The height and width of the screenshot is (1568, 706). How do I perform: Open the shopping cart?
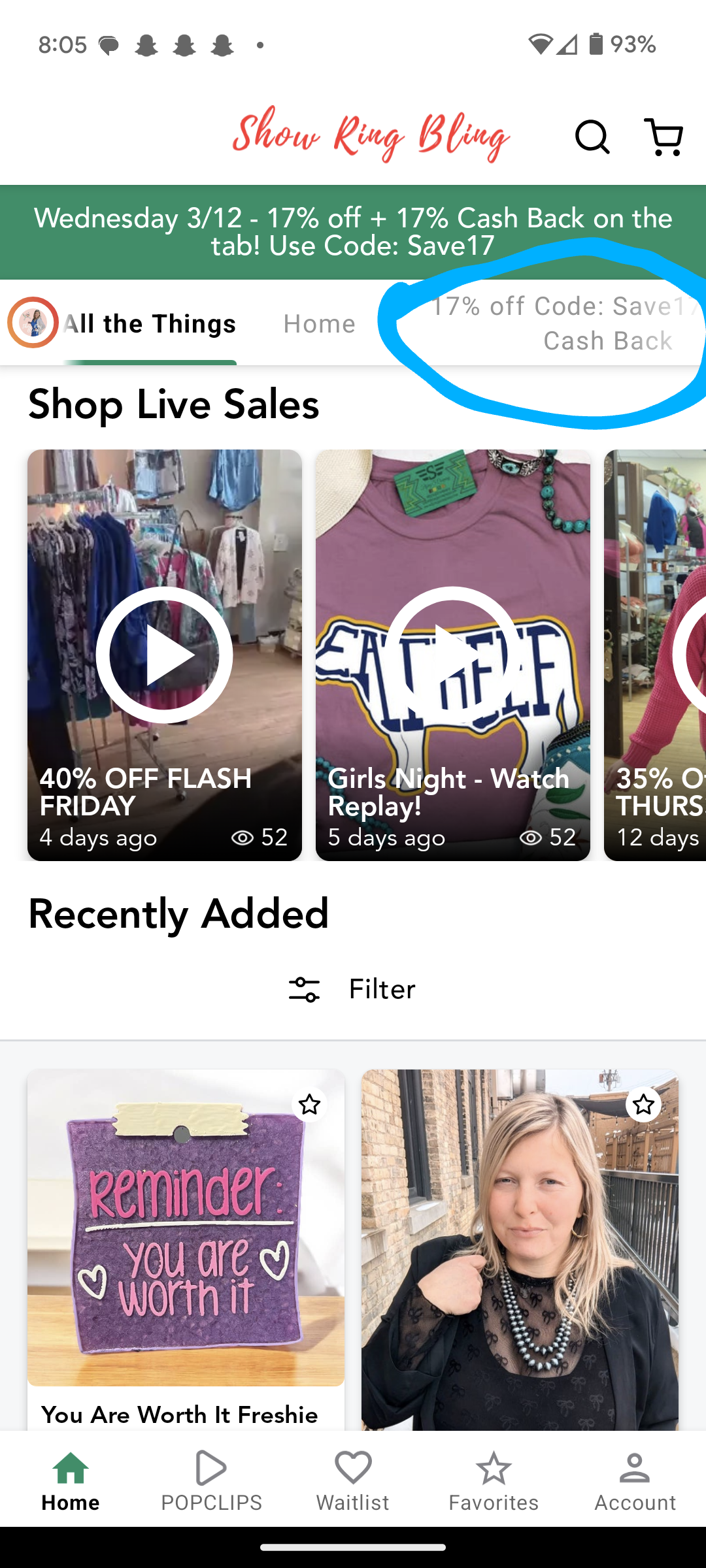pos(664,137)
